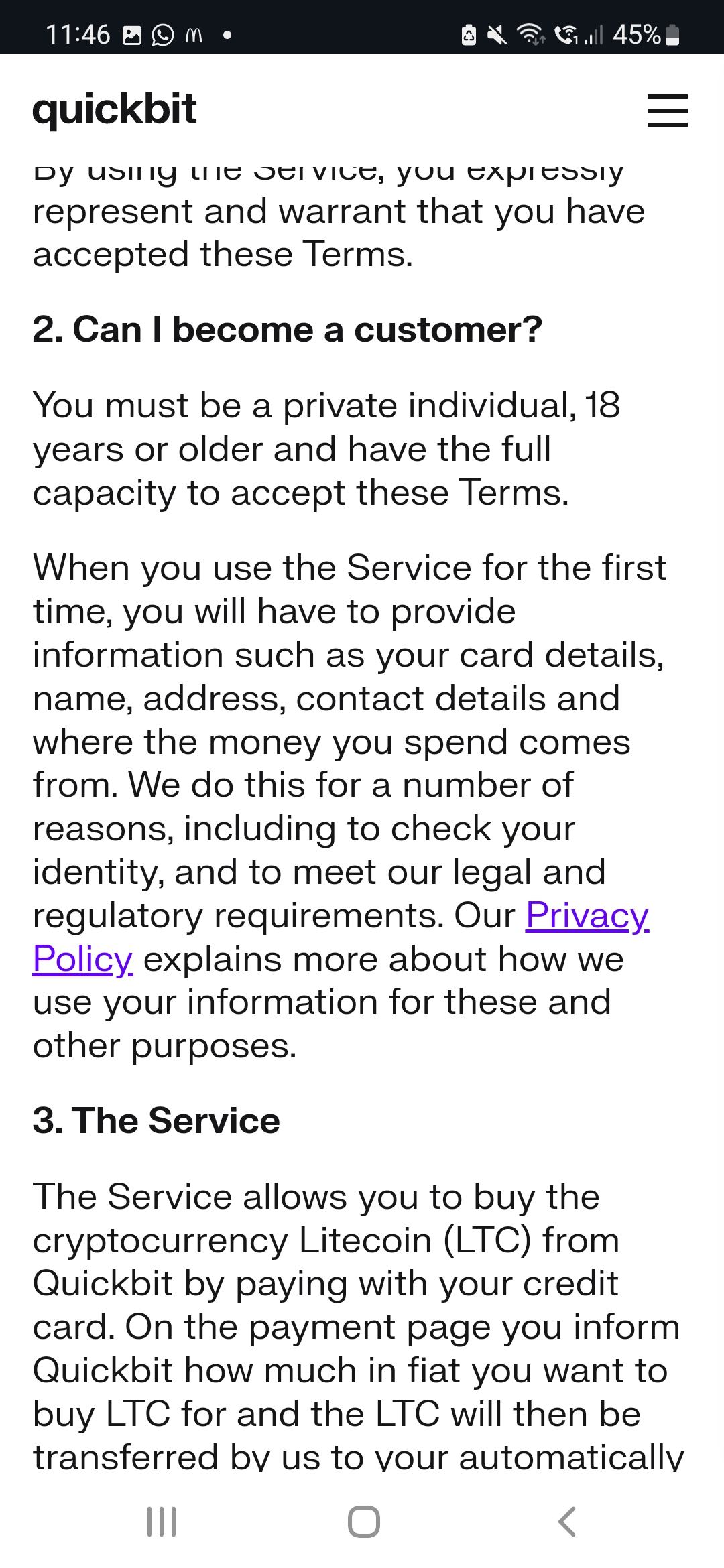Open the Privacy Policy link
Image resolution: width=724 pixels, height=1568 pixels.
pos(587,915)
